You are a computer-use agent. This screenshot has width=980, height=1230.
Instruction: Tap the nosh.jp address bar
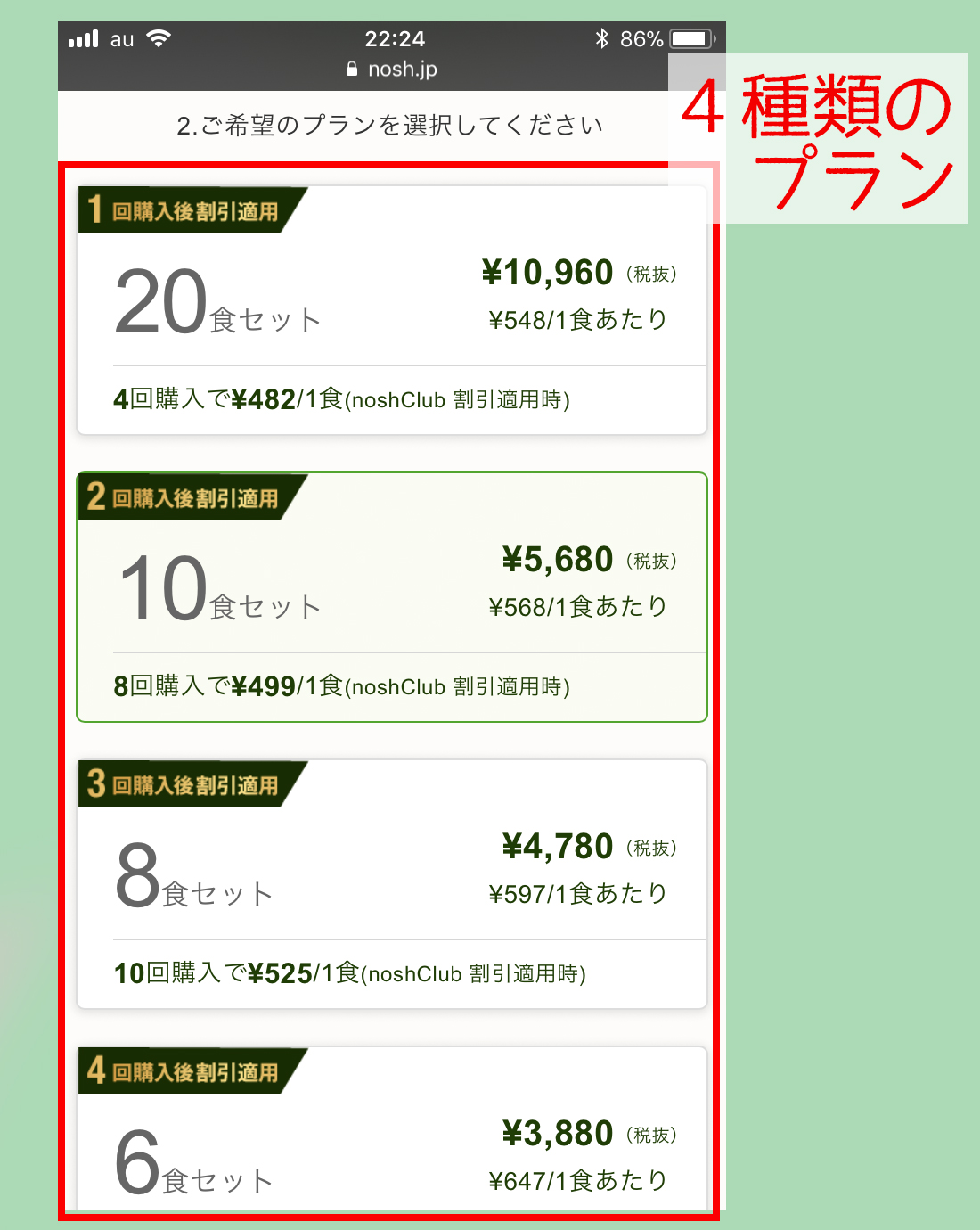pyautogui.click(x=392, y=70)
